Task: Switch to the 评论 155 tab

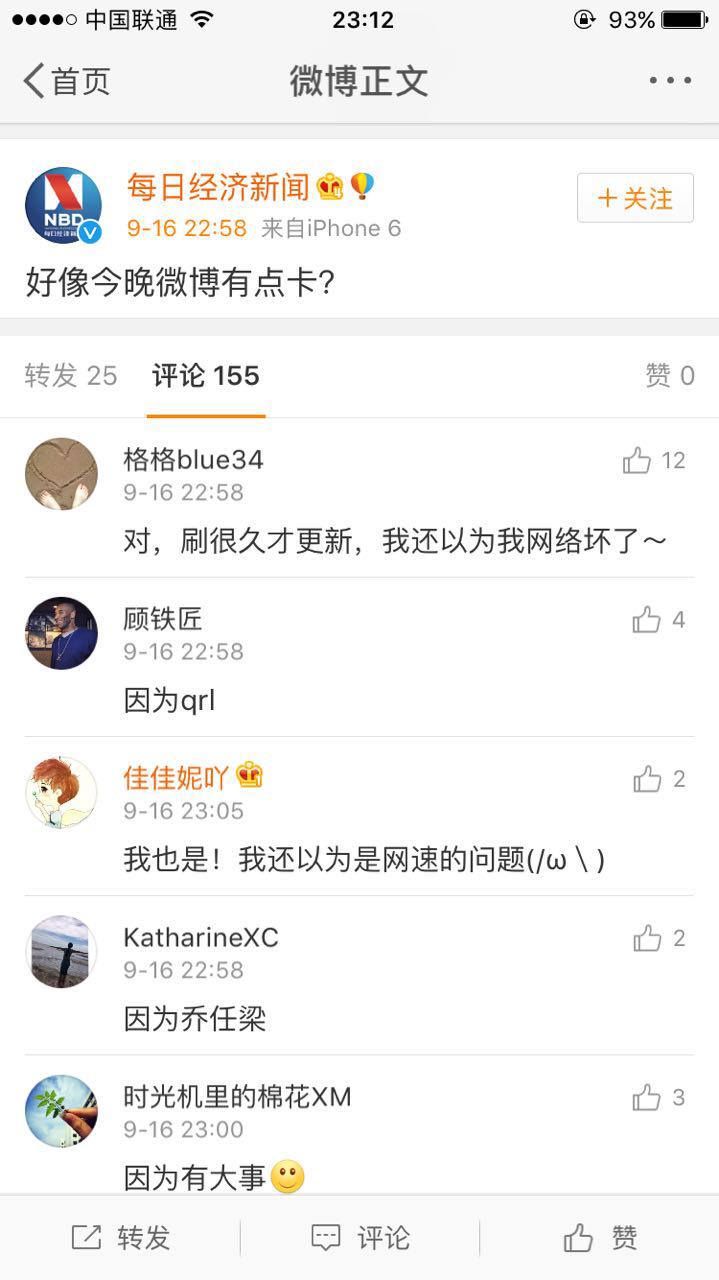Action: point(206,376)
